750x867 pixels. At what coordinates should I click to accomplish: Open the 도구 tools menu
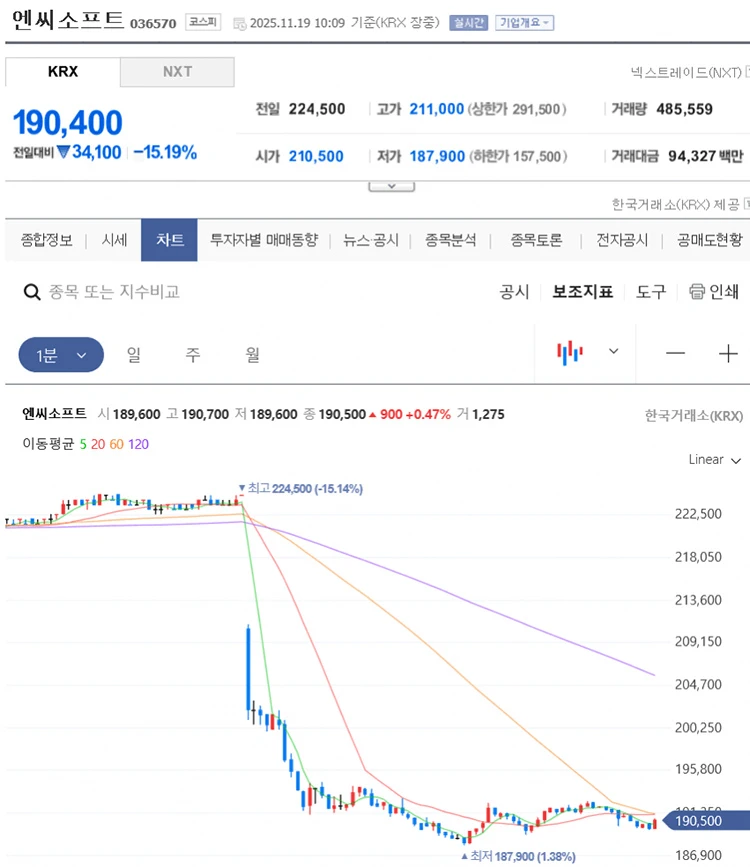651,292
